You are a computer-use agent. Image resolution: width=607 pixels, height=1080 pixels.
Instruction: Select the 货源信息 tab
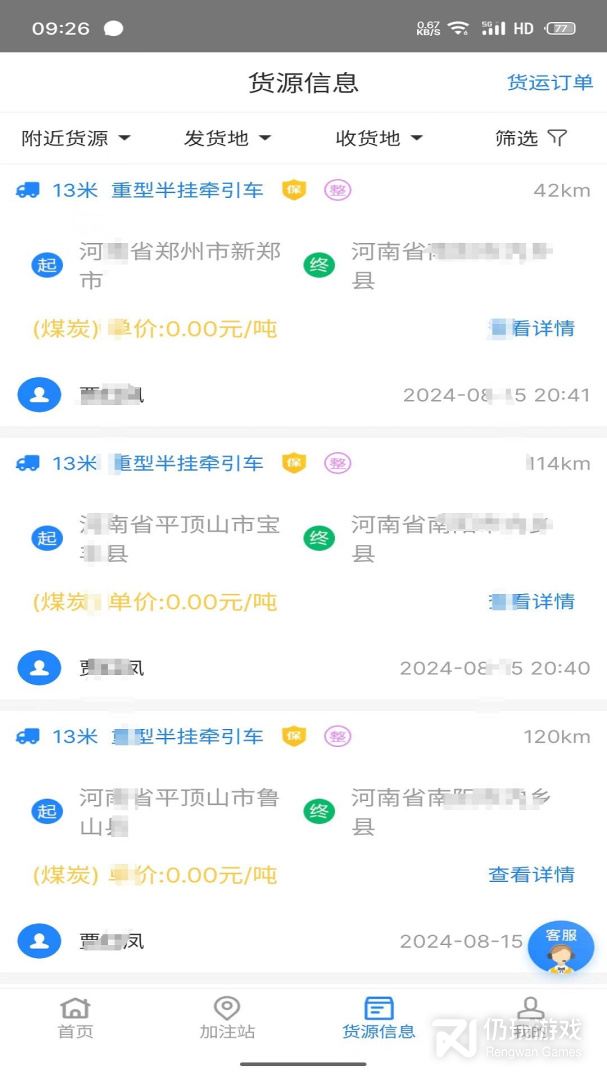coord(379,1018)
